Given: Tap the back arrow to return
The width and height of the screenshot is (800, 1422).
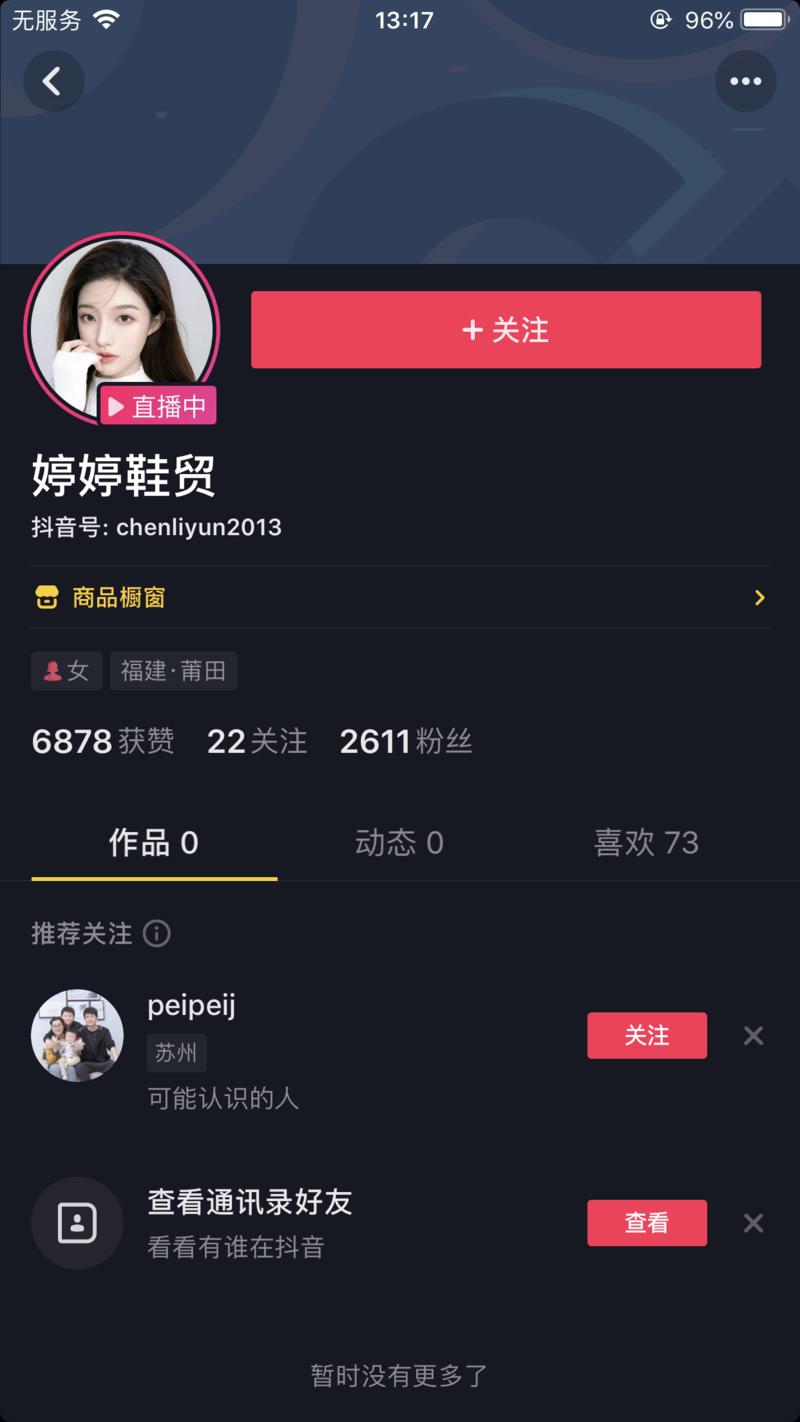Looking at the screenshot, I should click(x=54, y=81).
